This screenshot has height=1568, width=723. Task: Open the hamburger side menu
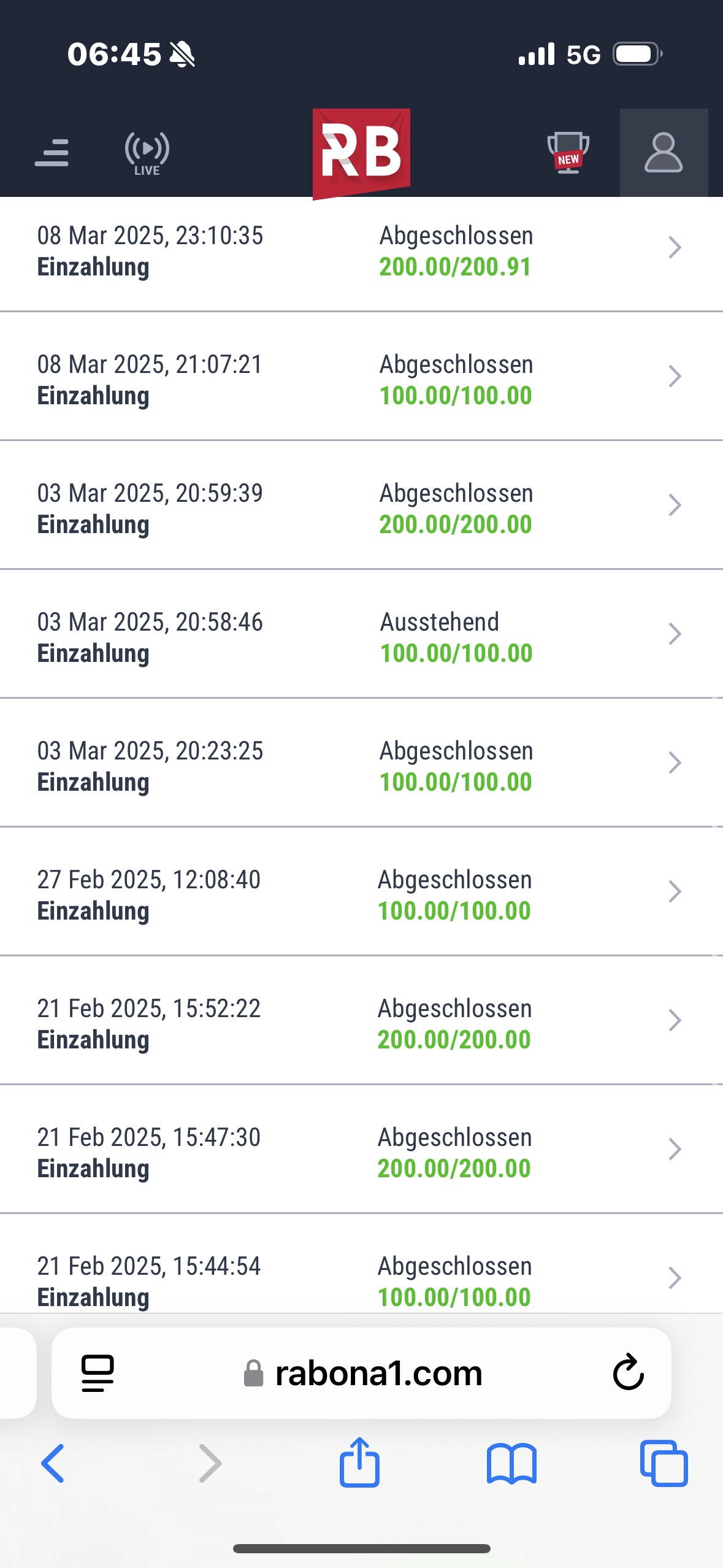pyautogui.click(x=52, y=153)
